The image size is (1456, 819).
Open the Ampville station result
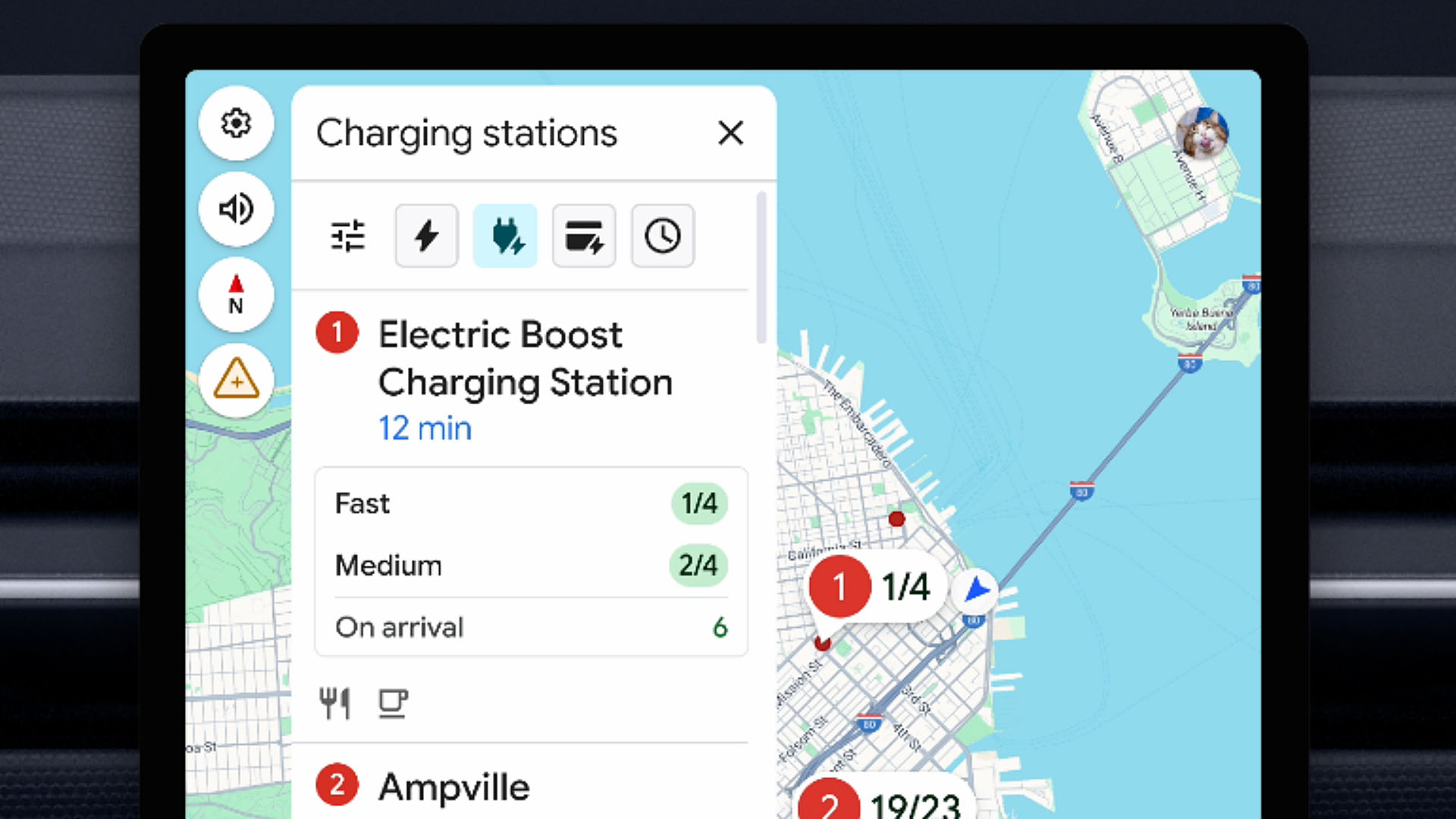[453, 787]
